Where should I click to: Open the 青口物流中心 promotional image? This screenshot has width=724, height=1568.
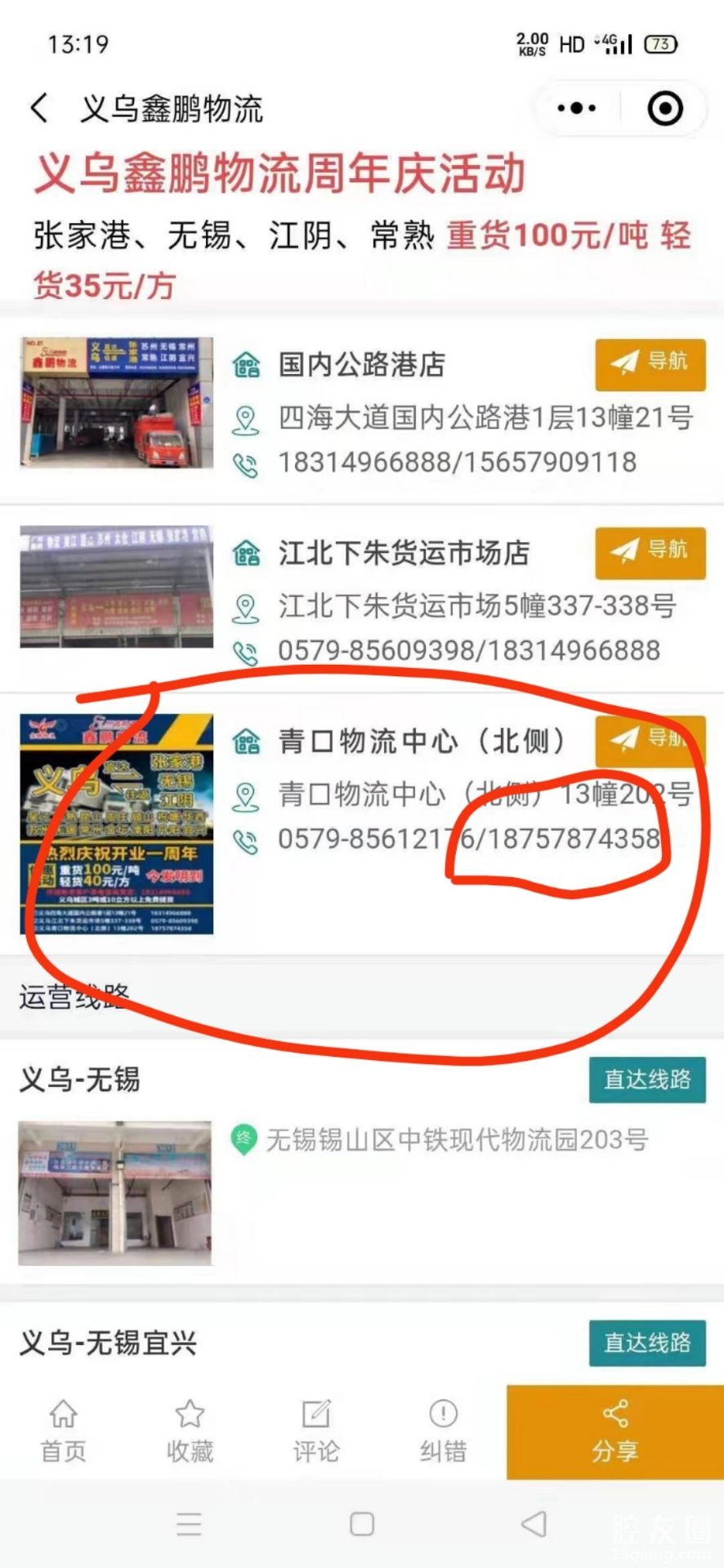(117, 824)
